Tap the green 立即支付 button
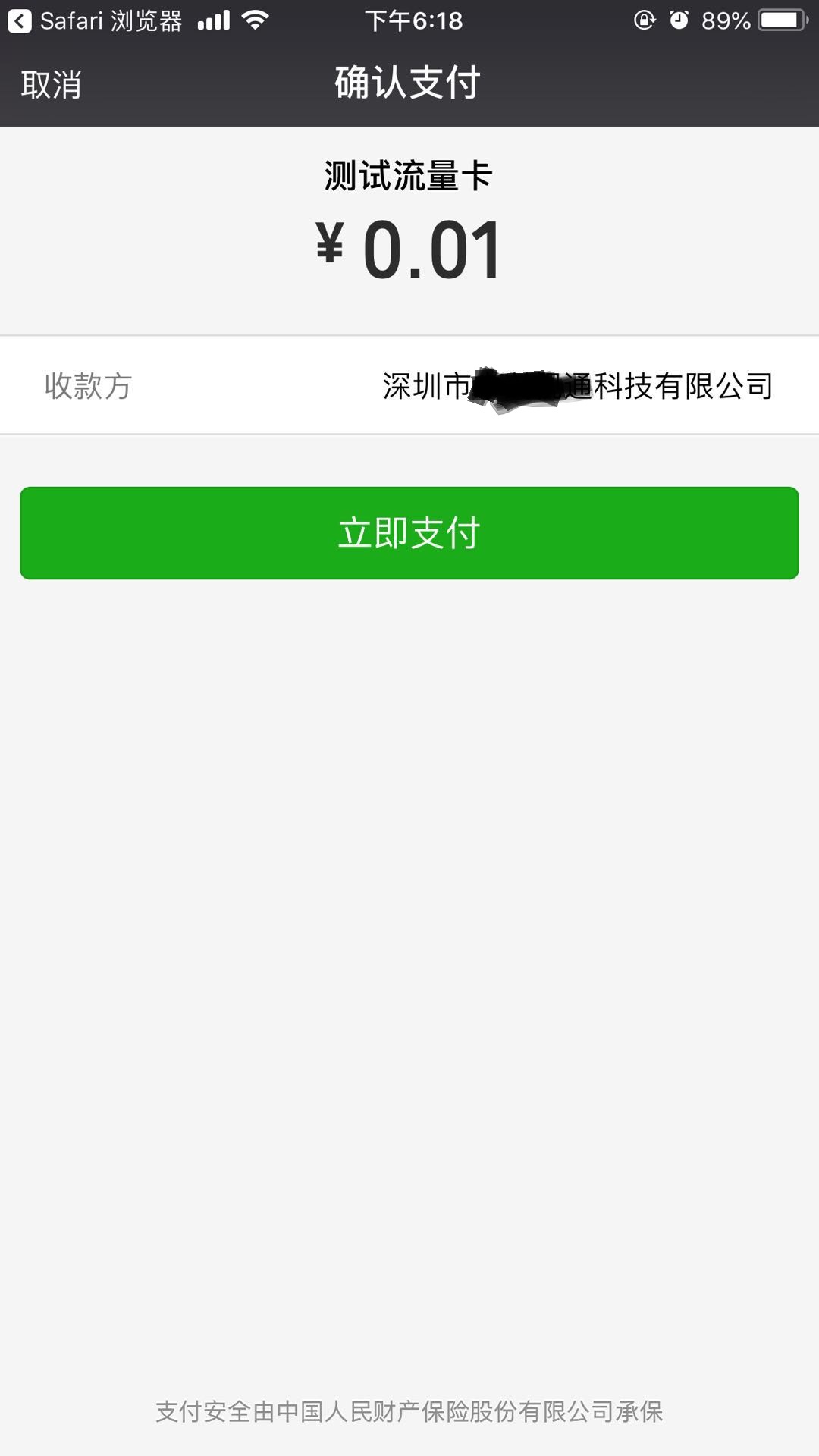This screenshot has height=1456, width=819. [x=409, y=533]
